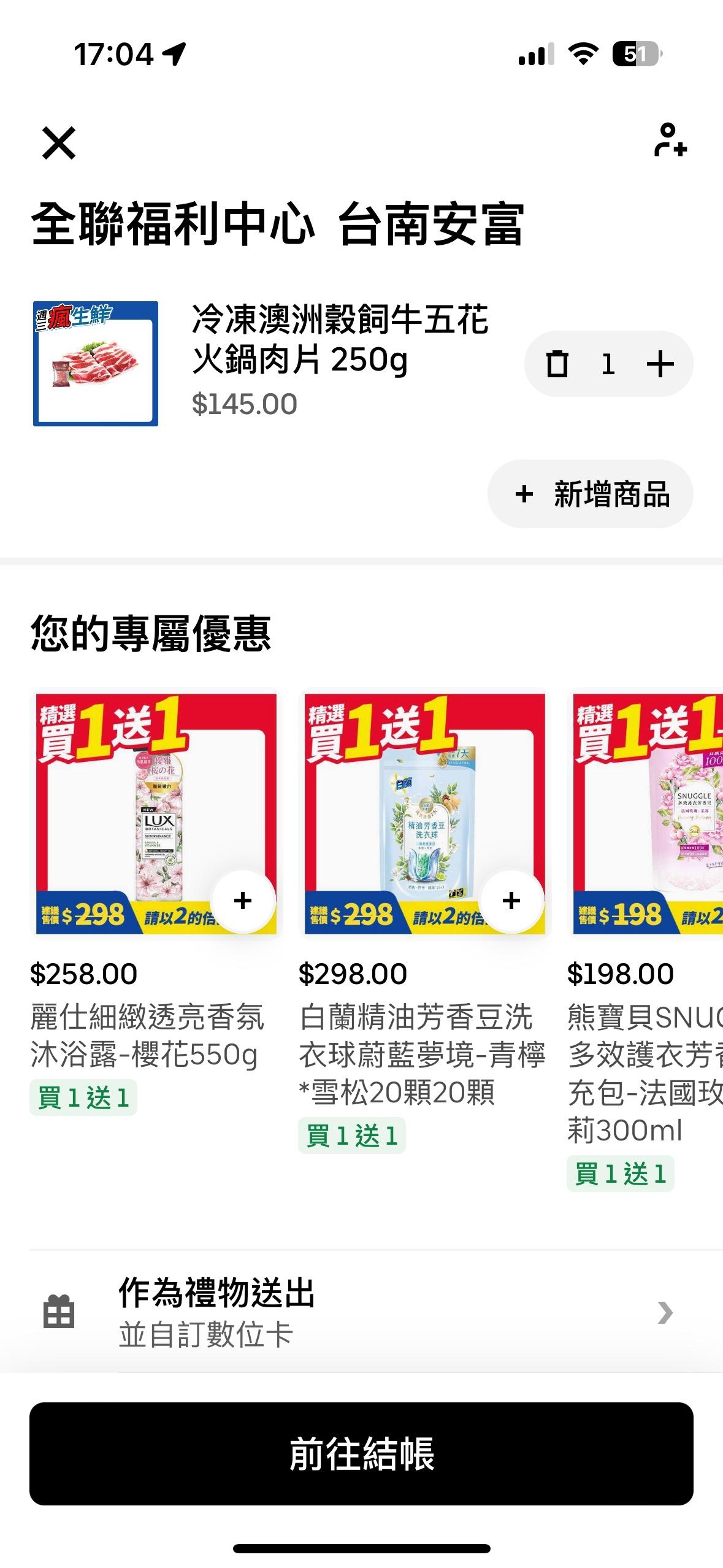Open the 冷凍澳洲穀飼牛五花 item
Screen dimensions: 723x1568
(339, 339)
